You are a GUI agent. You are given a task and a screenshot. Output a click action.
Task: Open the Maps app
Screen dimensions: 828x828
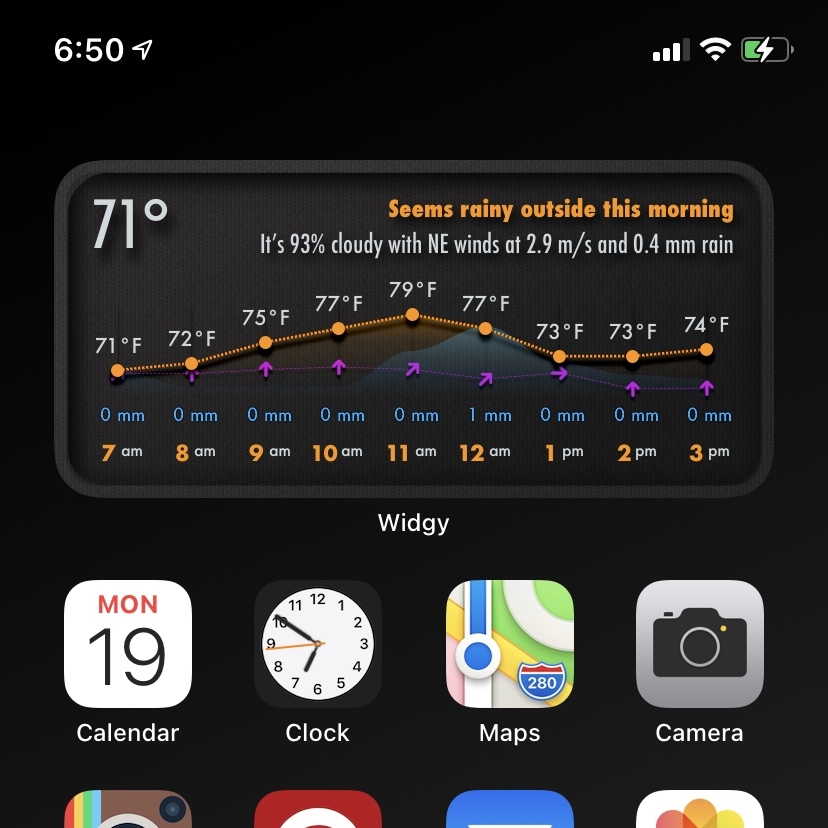click(x=509, y=645)
